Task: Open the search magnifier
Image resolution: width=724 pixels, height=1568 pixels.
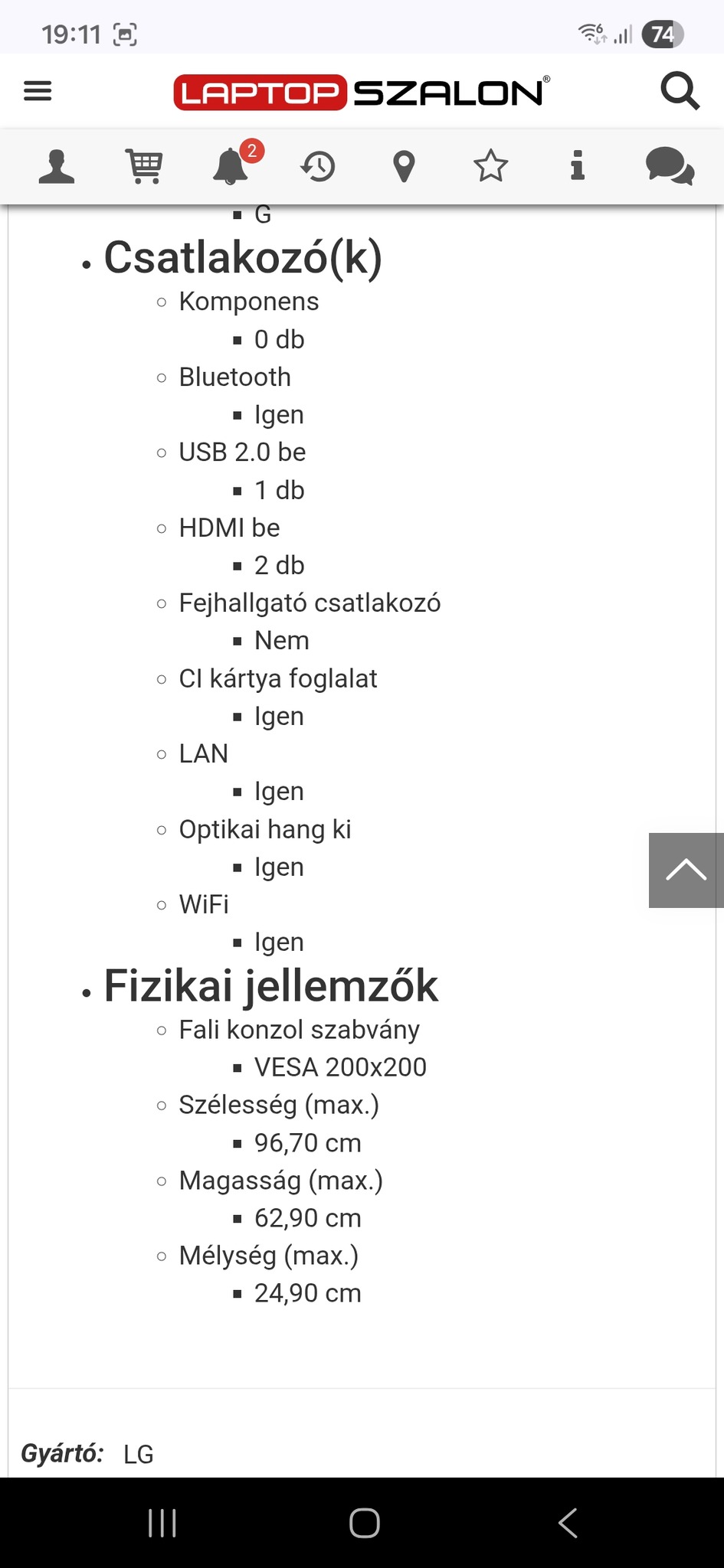Action: tap(680, 92)
